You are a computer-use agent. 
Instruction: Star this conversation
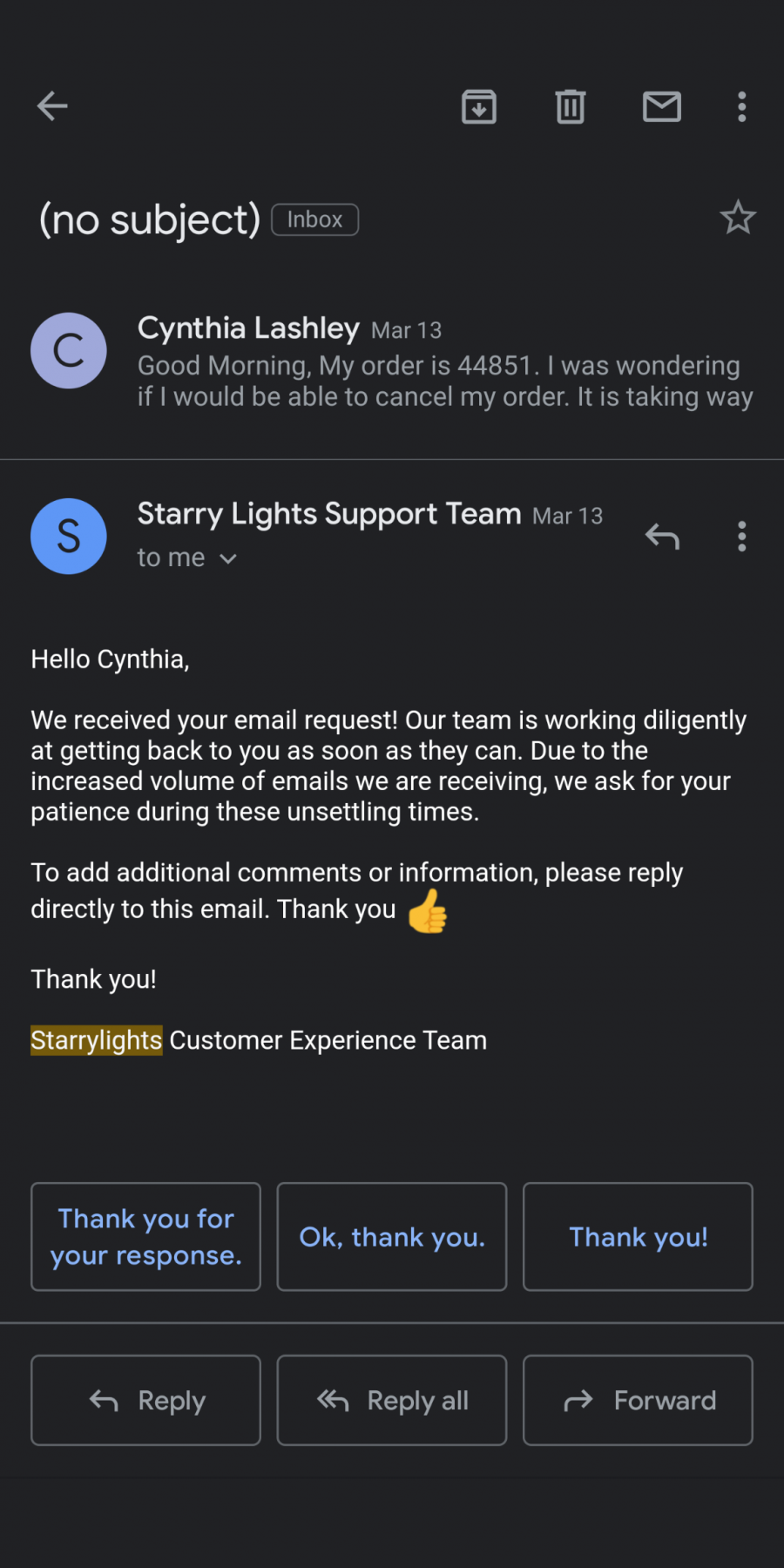[738, 218]
